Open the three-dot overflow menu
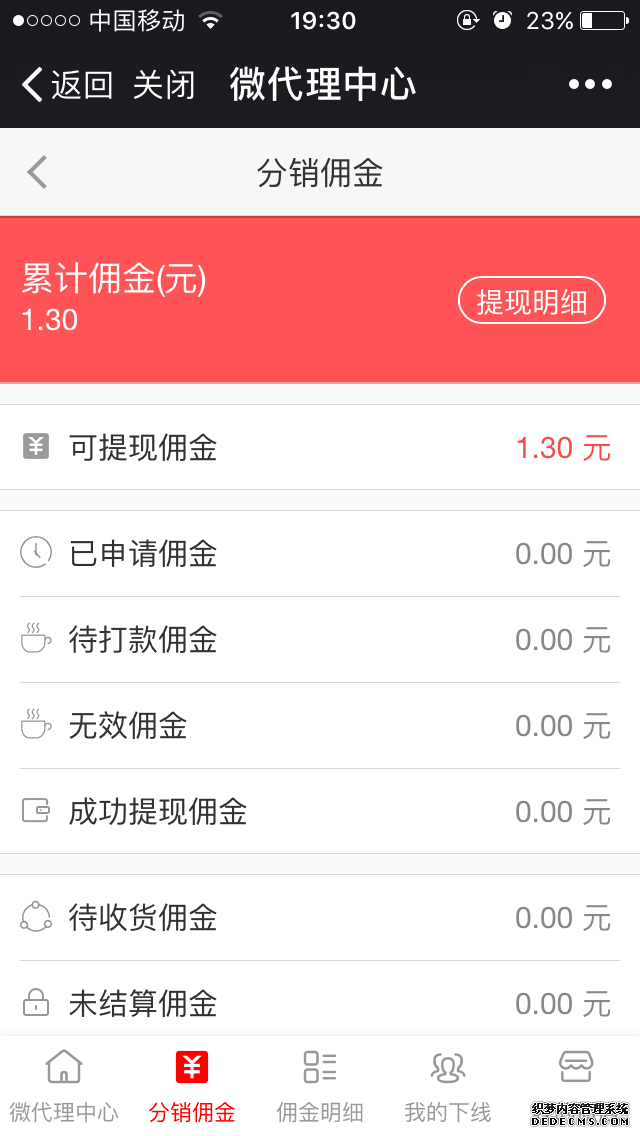The image size is (640, 1136). coord(590,85)
